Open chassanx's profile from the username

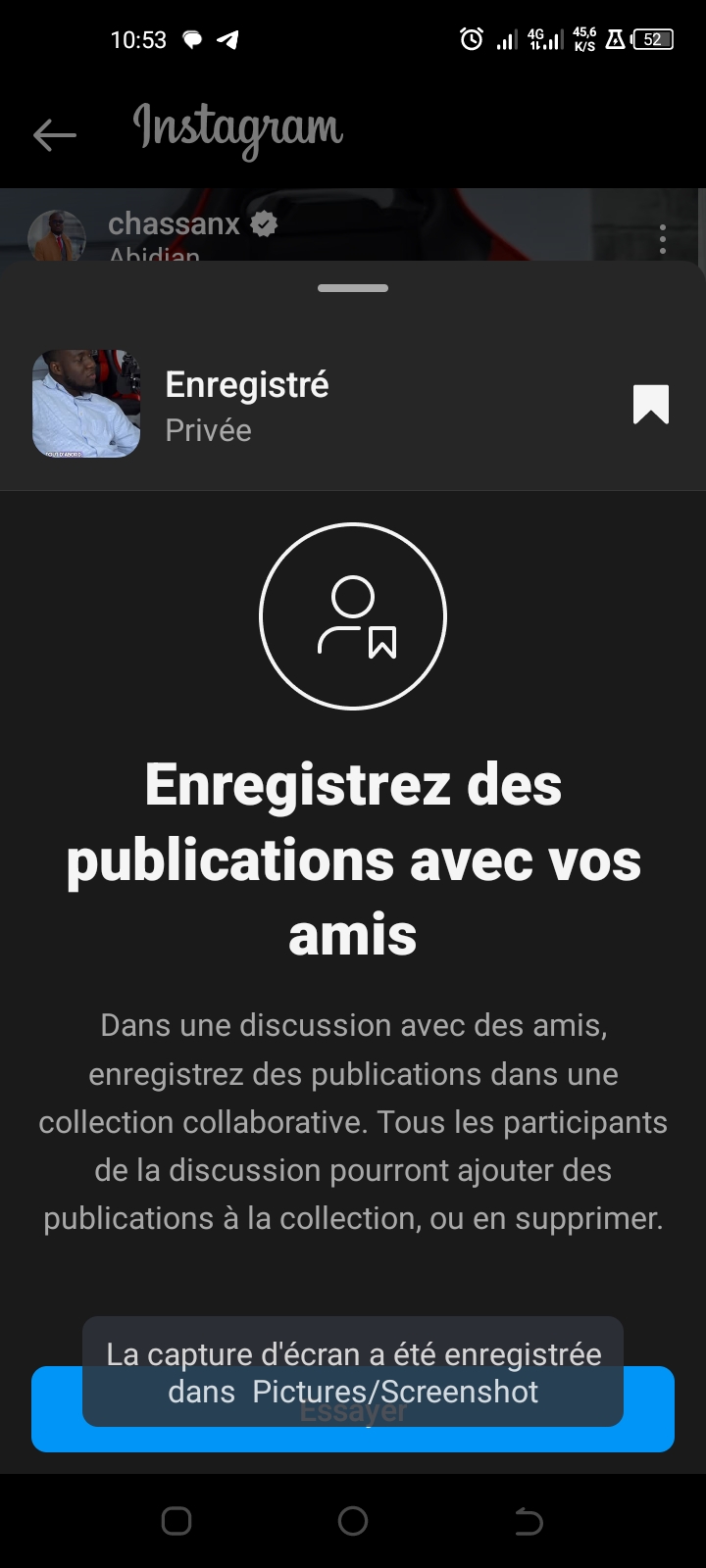click(174, 224)
